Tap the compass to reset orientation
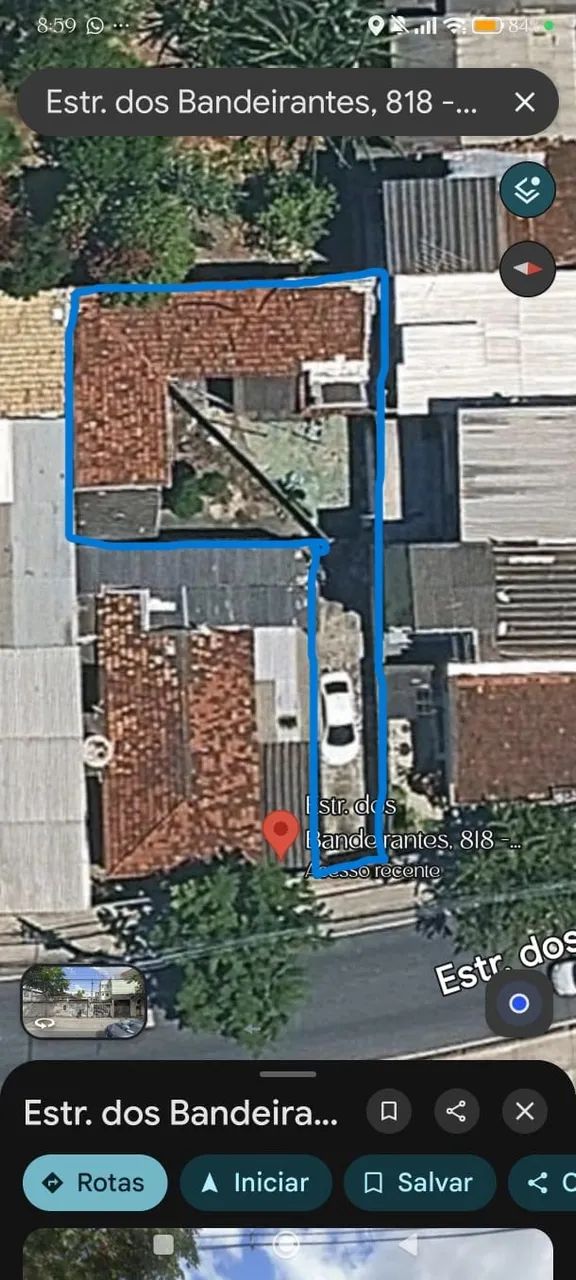This screenshot has height=1280, width=576. 527,268
